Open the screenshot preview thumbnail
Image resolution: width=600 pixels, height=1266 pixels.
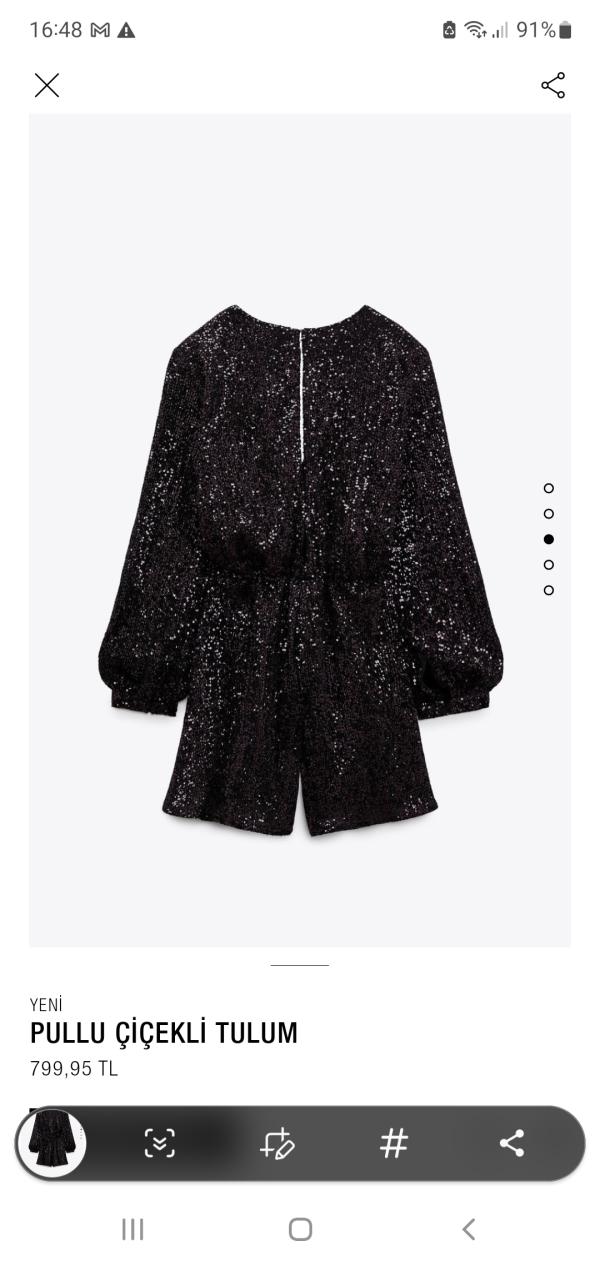point(52,1143)
